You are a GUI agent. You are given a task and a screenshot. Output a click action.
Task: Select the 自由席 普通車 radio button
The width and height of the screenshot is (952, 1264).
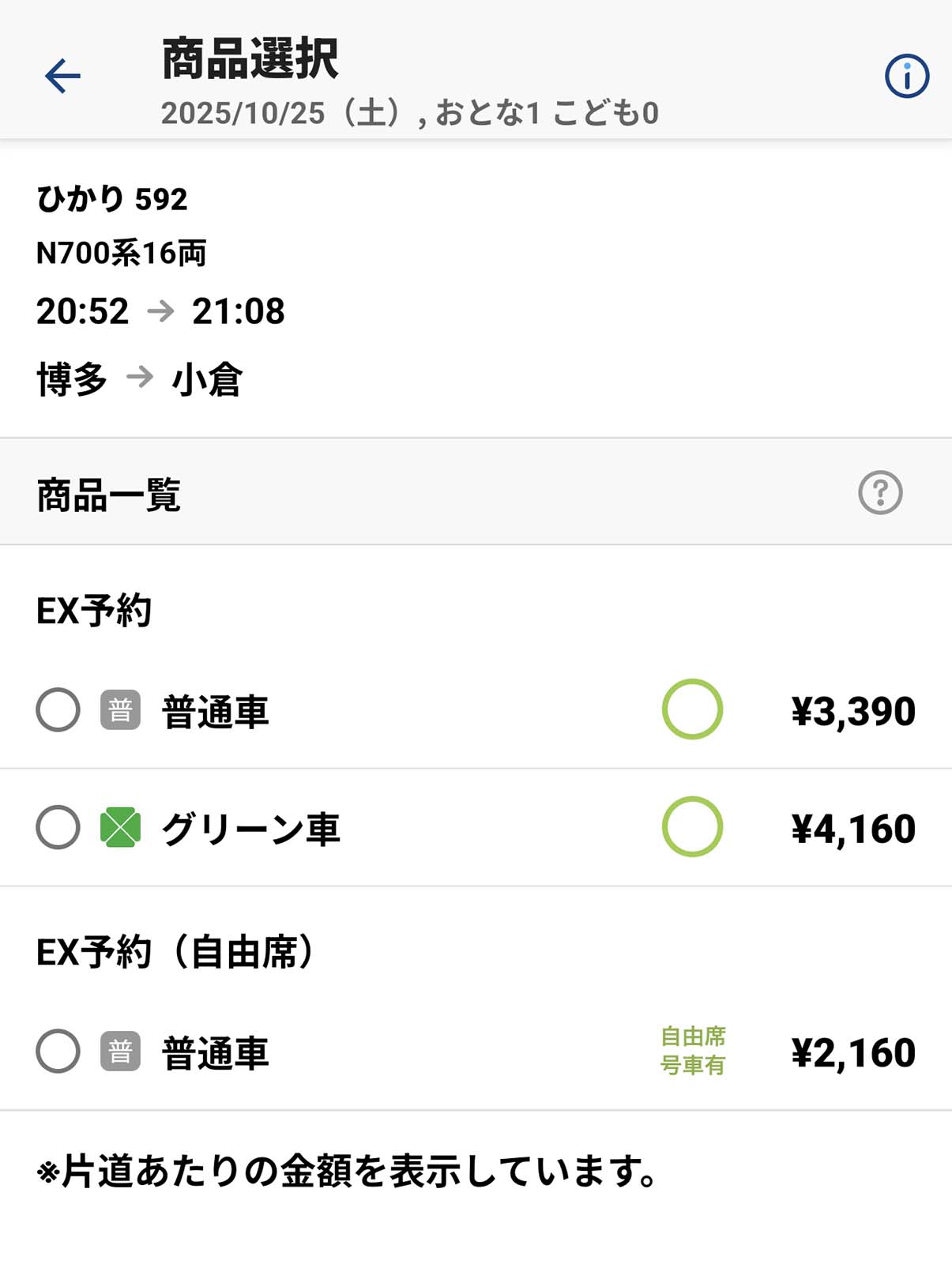pos(56,1052)
